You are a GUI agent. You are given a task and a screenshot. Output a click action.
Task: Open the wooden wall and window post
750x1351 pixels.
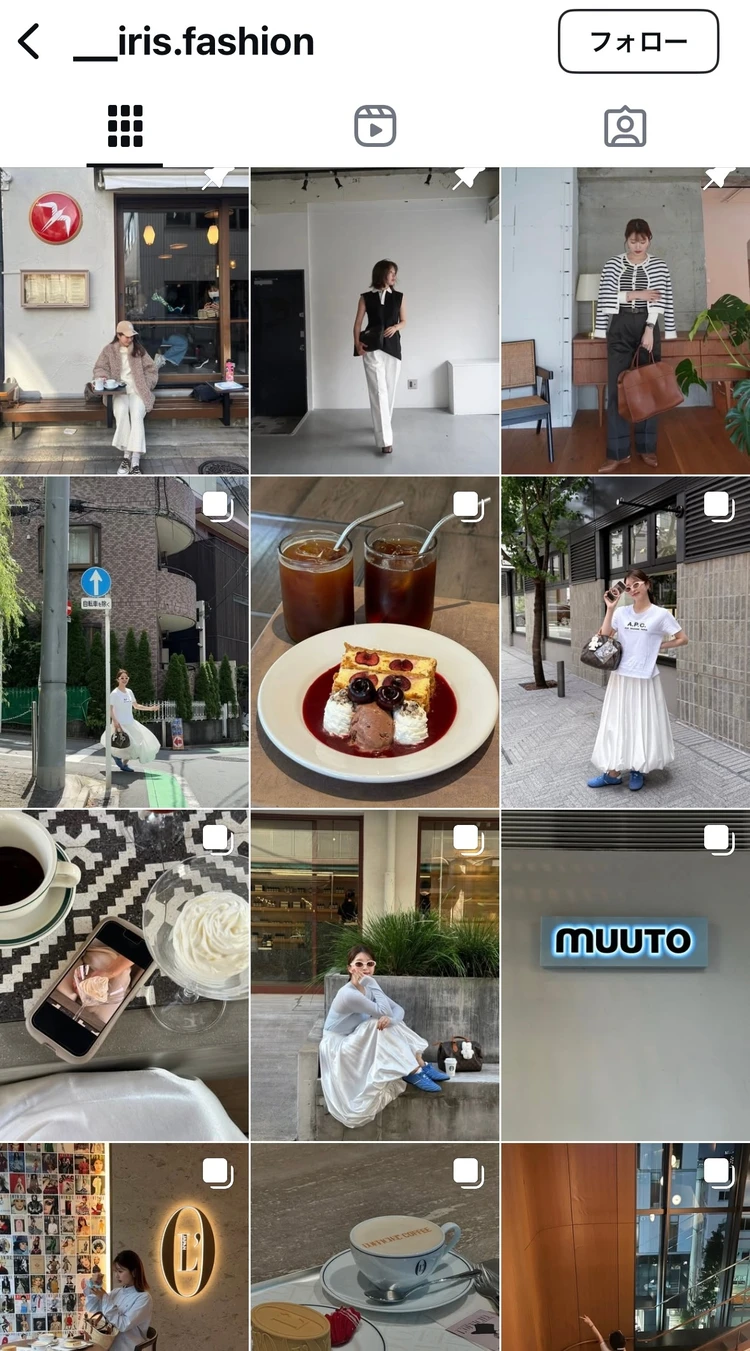(x=625, y=1248)
